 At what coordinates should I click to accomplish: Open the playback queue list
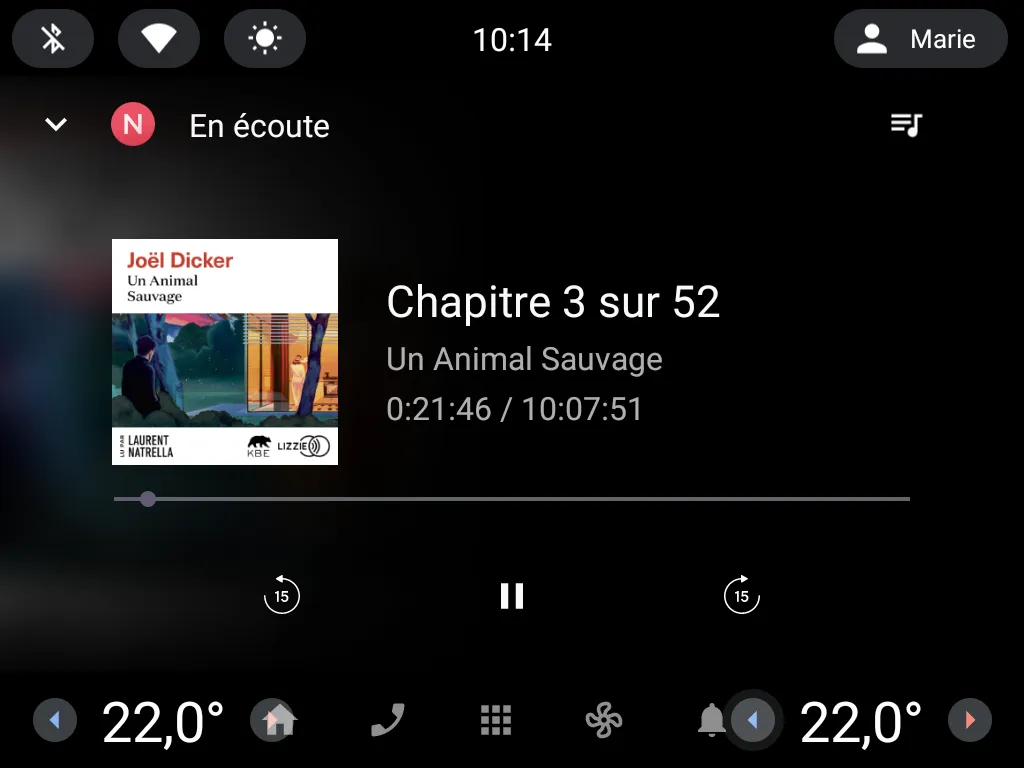pos(906,125)
